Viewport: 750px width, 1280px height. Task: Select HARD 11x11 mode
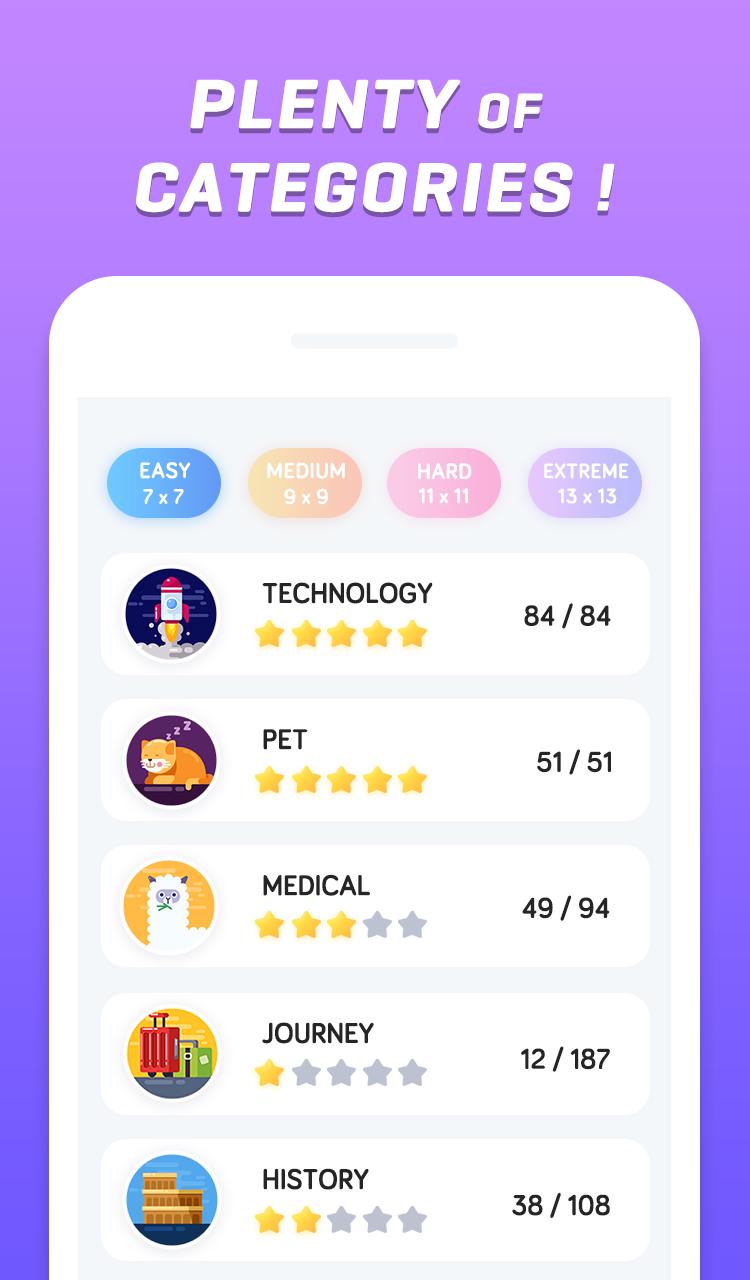pyautogui.click(x=443, y=483)
